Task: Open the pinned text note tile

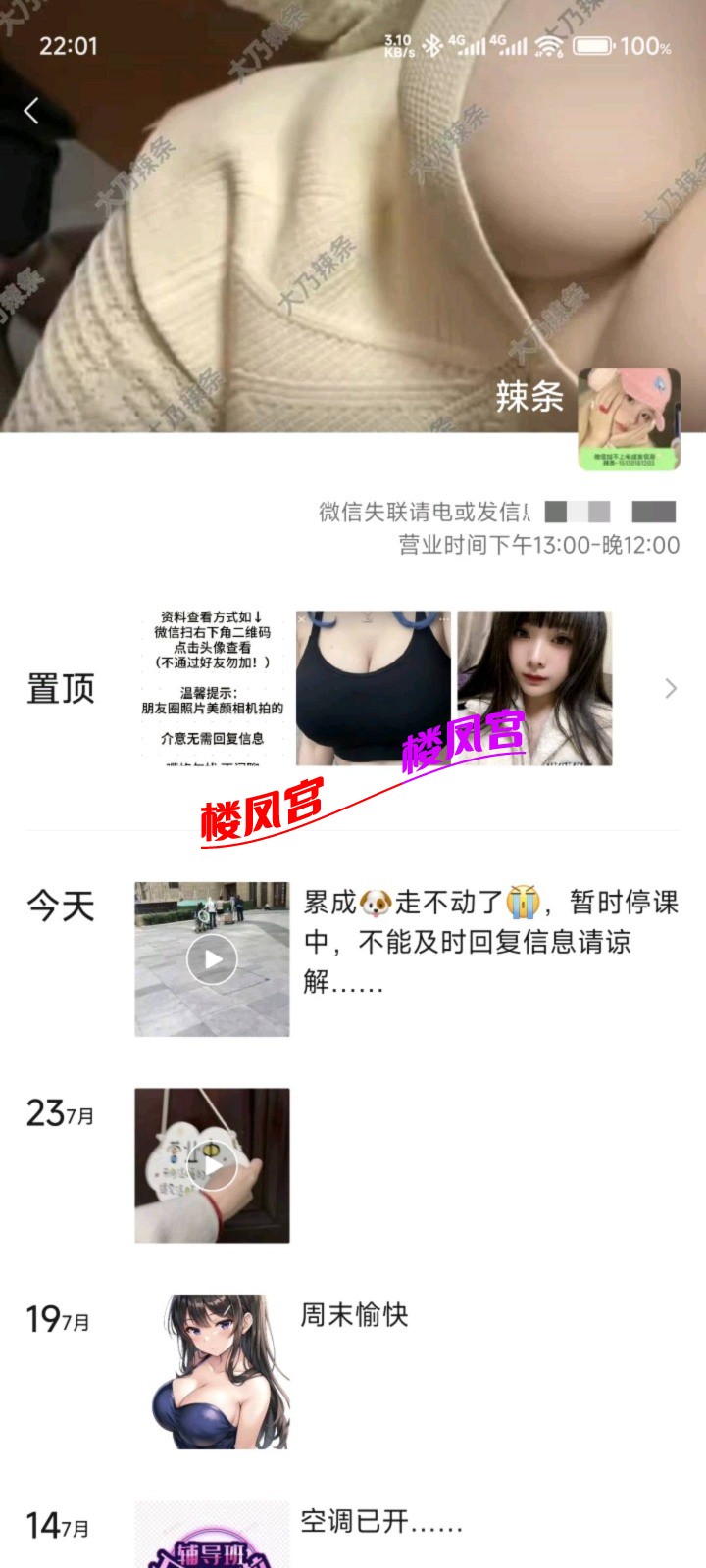Action: [x=212, y=688]
